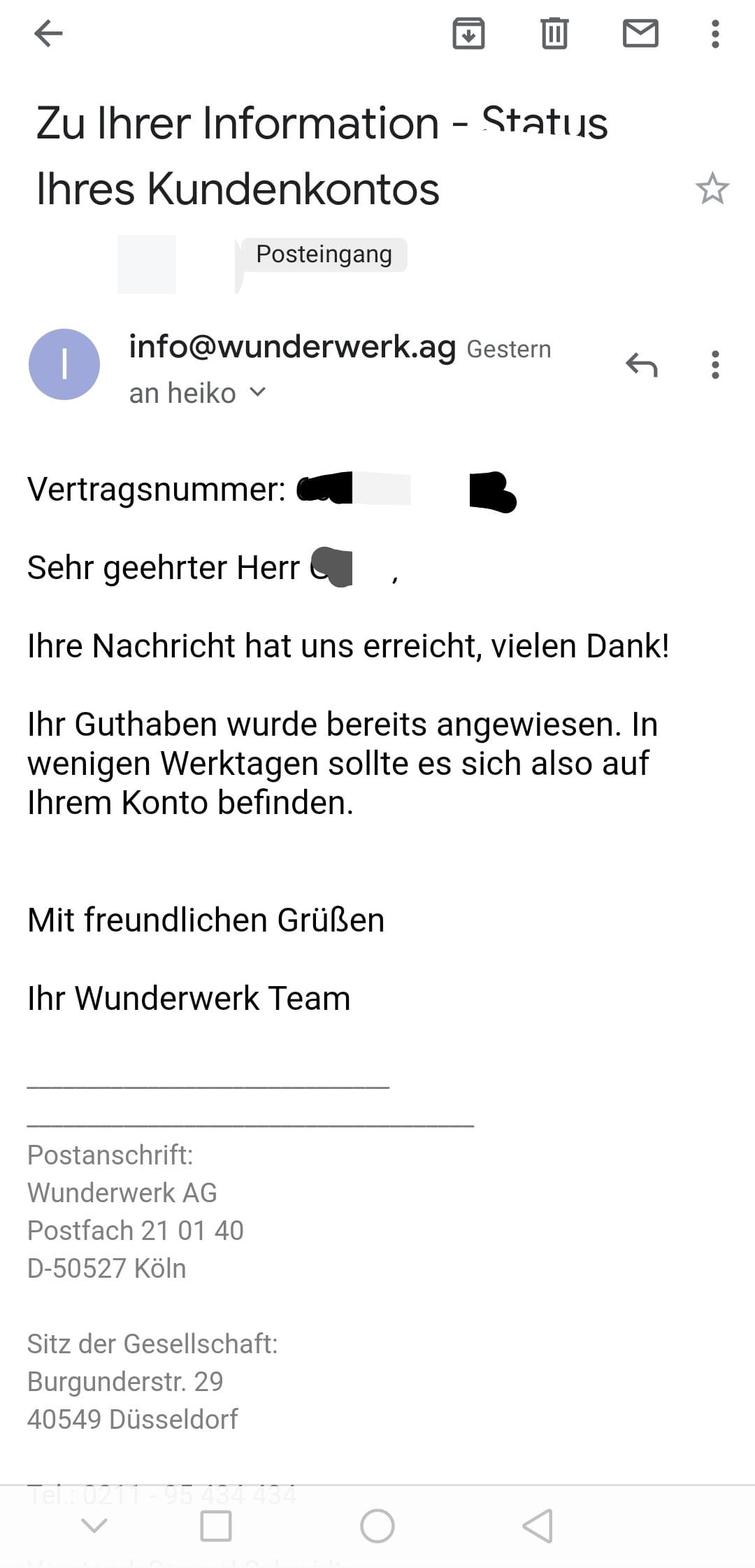The width and height of the screenshot is (755, 1568).
Task: Expand recipient details next to 'an heiko'
Action: pyautogui.click(x=257, y=392)
